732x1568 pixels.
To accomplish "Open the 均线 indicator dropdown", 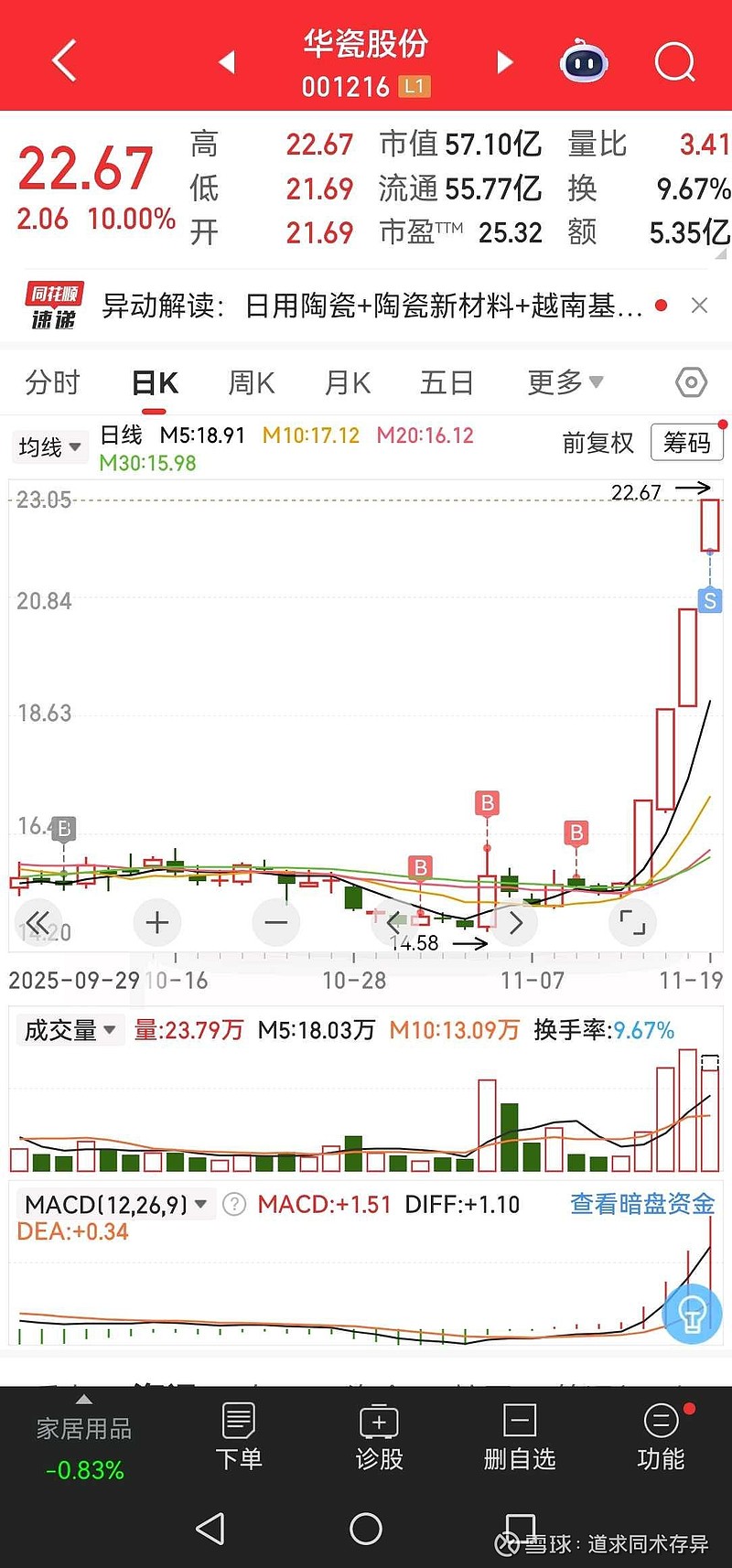I will [x=50, y=446].
